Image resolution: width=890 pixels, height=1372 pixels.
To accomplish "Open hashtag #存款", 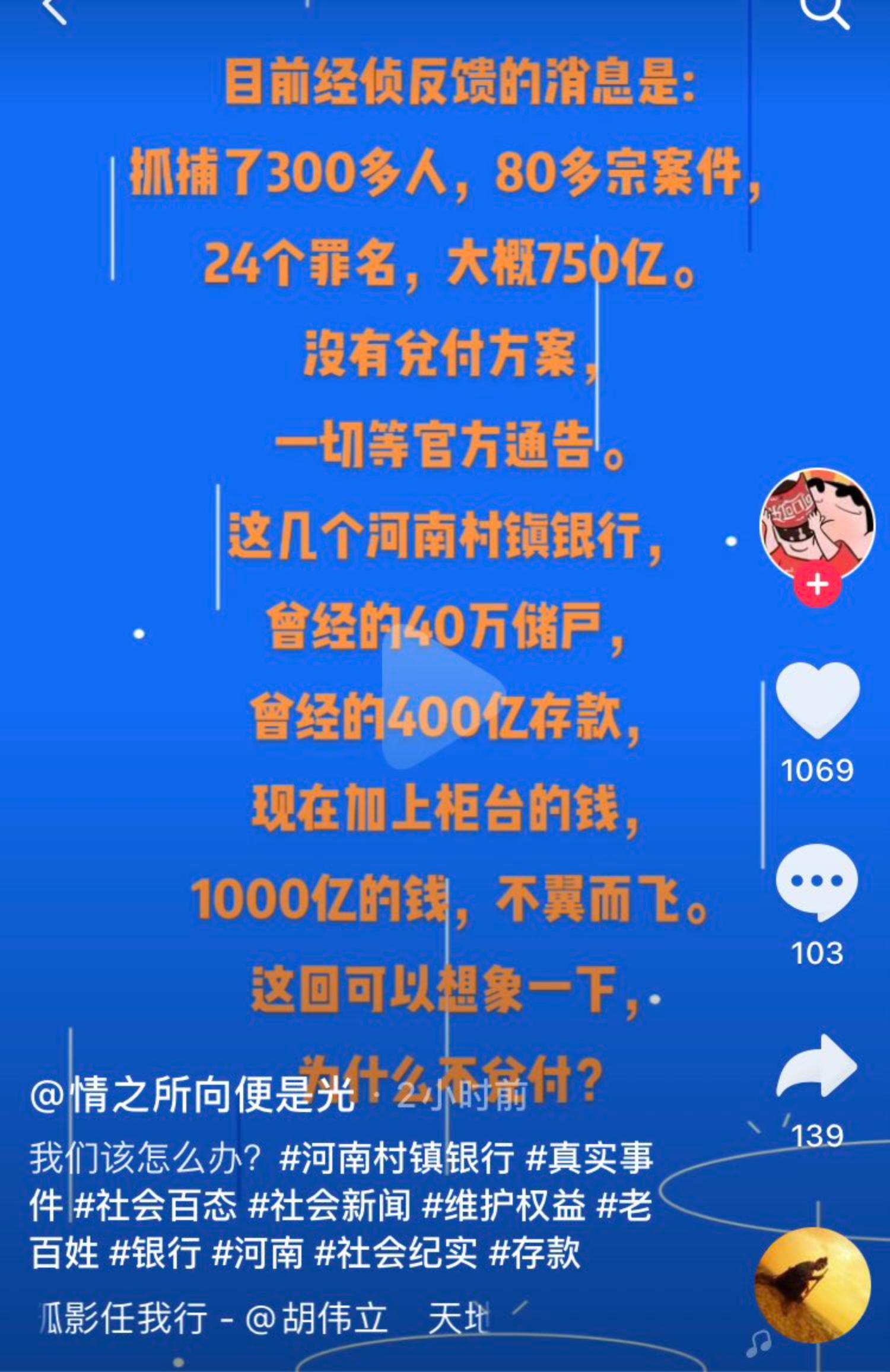I will [535, 1253].
